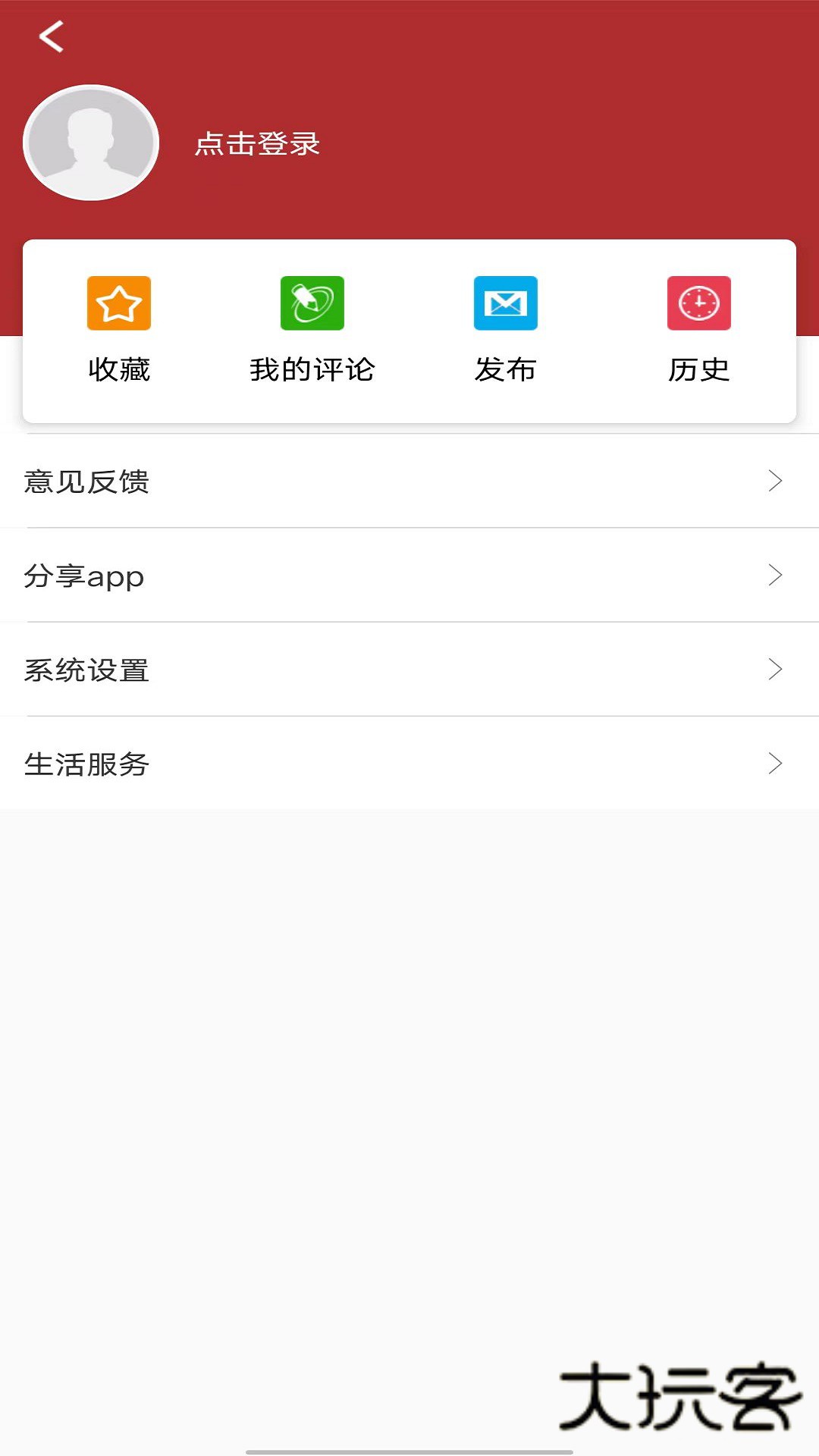The width and height of the screenshot is (819, 1456).
Task: Tap the 发布 label to publish content
Action: (x=505, y=370)
